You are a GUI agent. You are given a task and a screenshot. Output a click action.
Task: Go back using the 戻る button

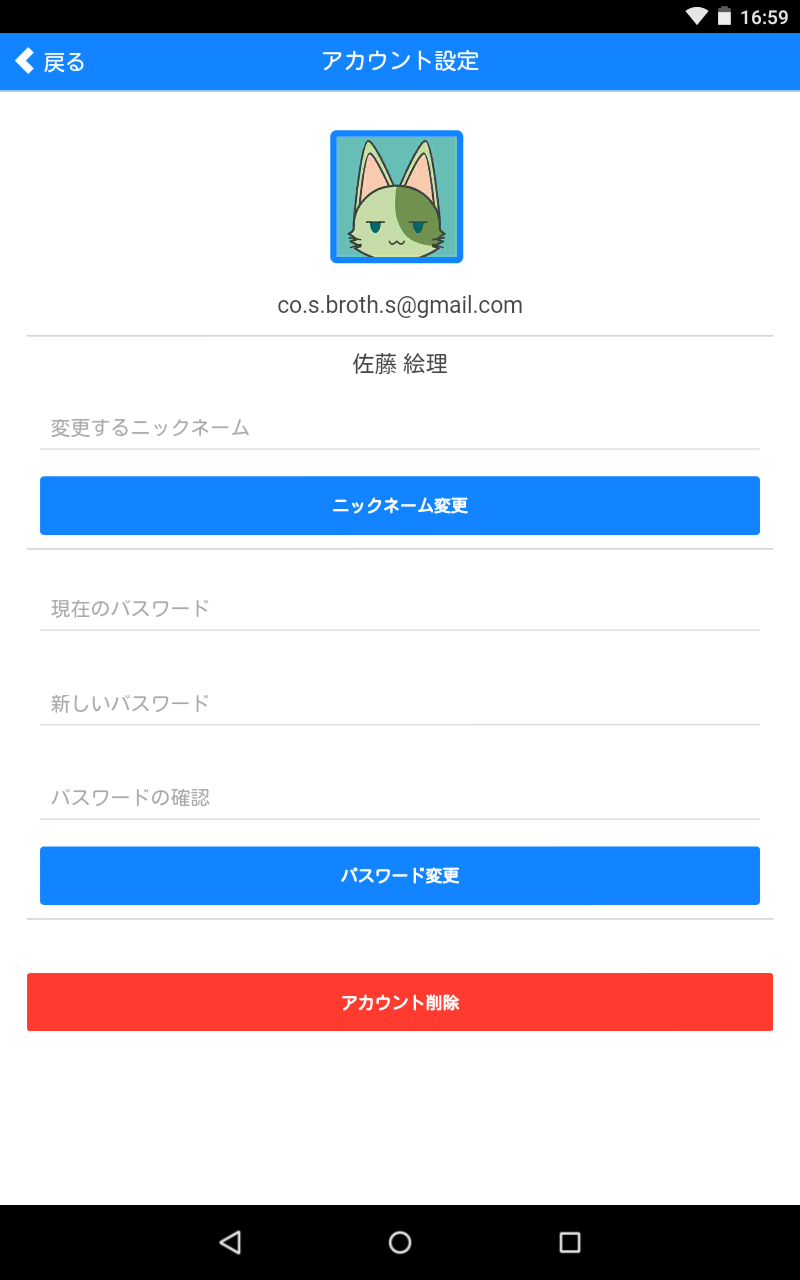(x=50, y=62)
